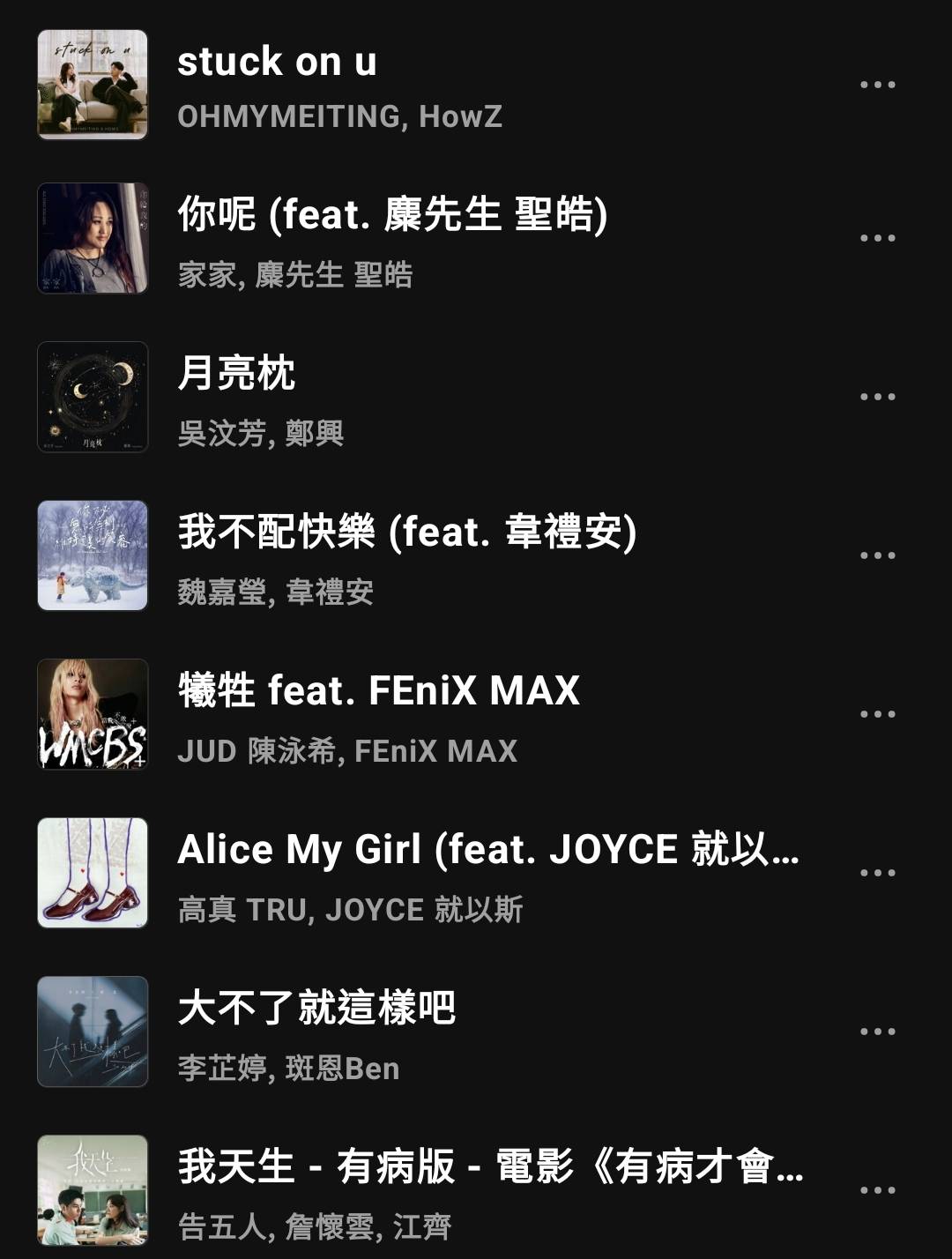Click the stuck on u album artwork
The image size is (952, 1259).
(91, 84)
